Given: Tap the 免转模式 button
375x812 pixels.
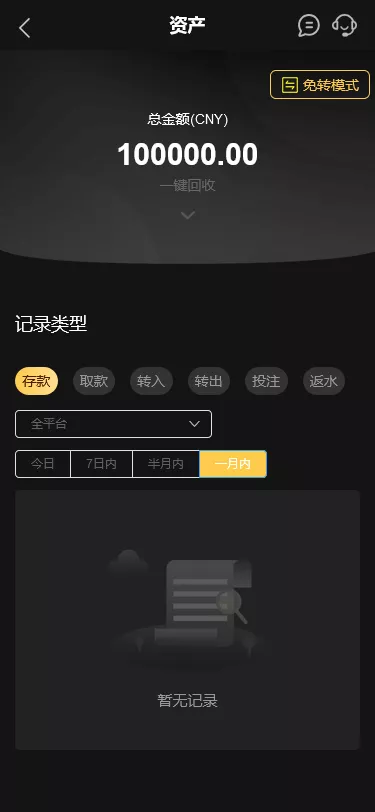Looking at the screenshot, I should (x=320, y=85).
